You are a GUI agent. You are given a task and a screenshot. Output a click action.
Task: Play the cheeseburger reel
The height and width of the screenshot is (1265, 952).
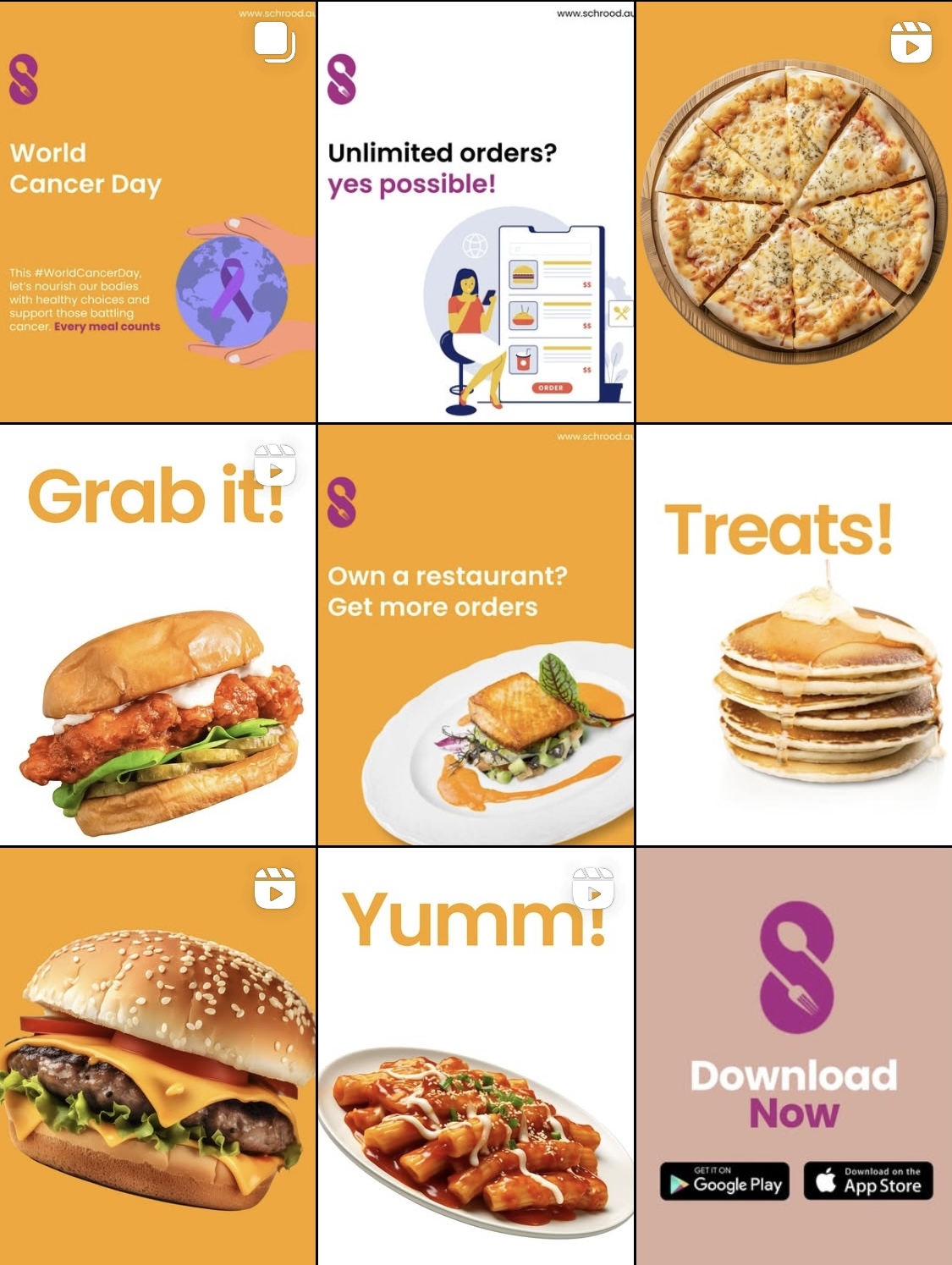[x=157, y=1056]
